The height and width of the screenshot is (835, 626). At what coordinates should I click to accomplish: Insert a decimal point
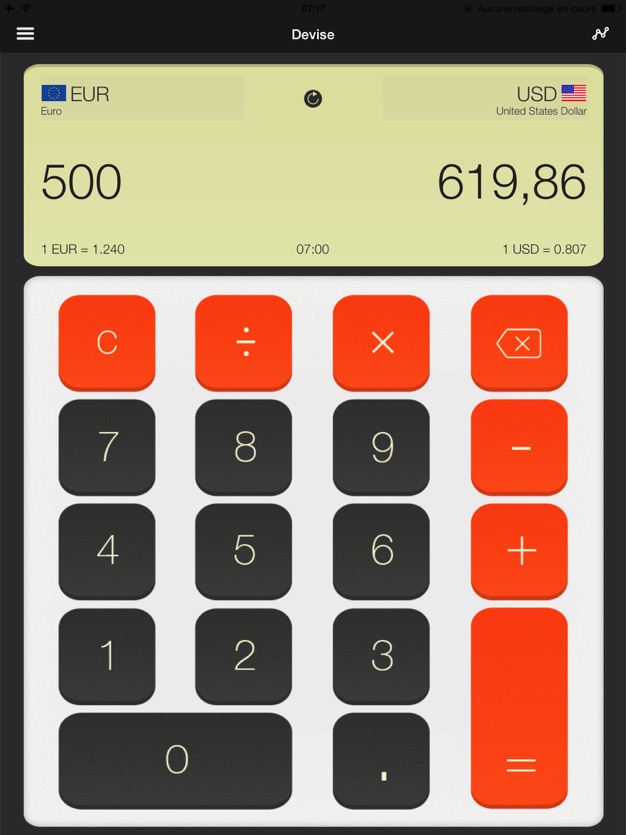[381, 760]
